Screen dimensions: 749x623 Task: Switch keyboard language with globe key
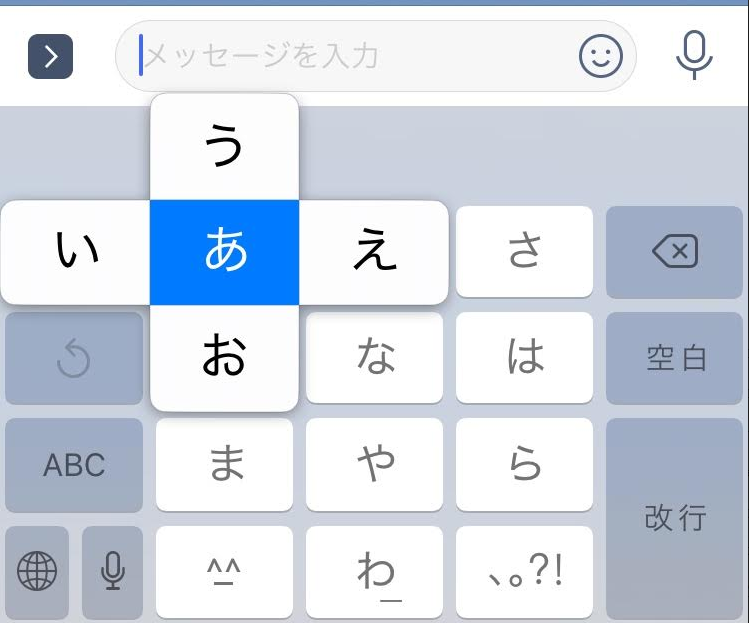click(x=37, y=572)
